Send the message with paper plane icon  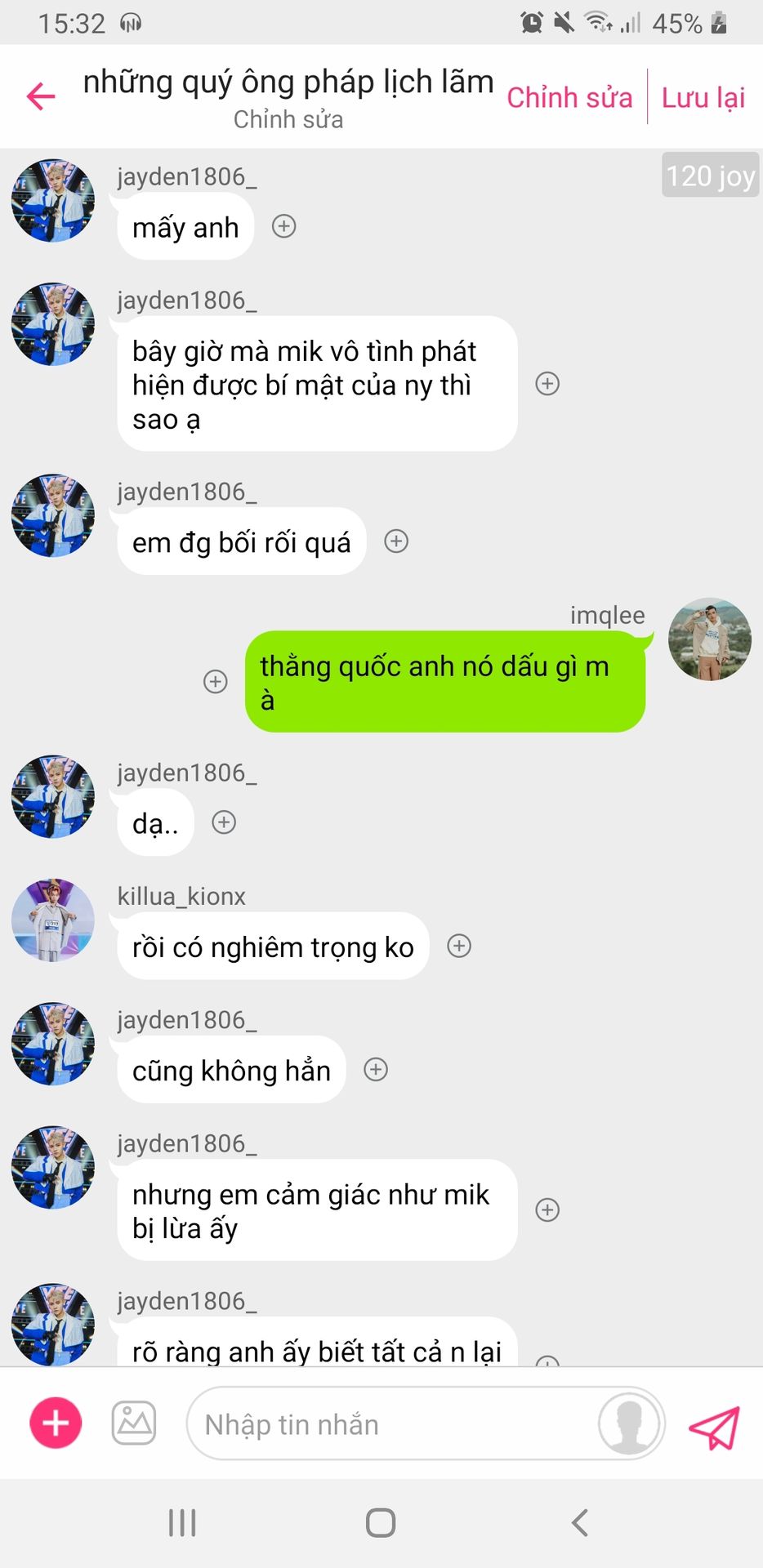pyautogui.click(x=714, y=1427)
